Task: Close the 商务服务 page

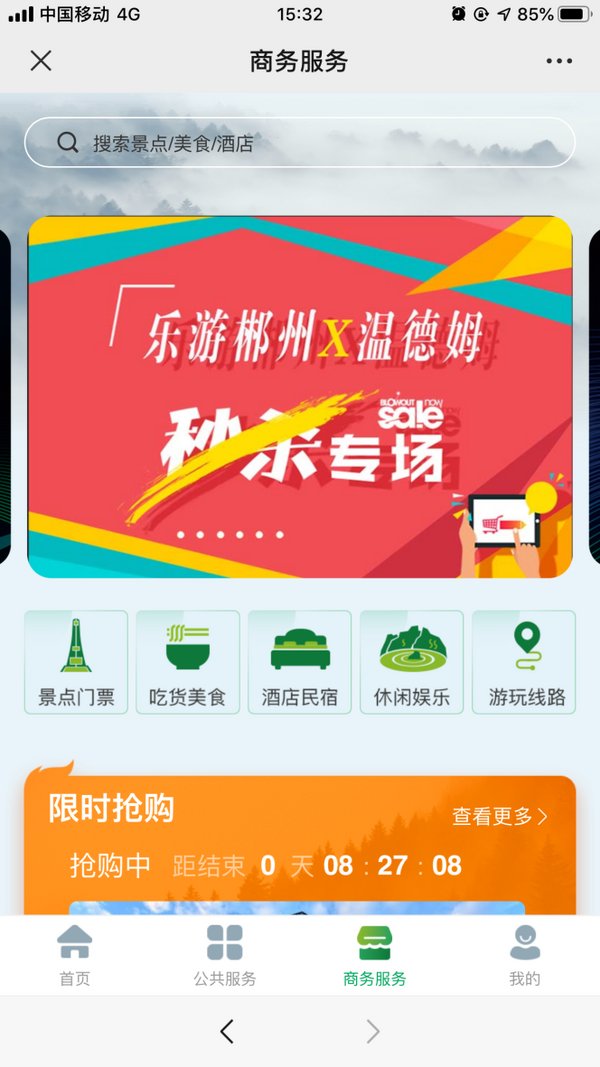Action: tap(40, 61)
